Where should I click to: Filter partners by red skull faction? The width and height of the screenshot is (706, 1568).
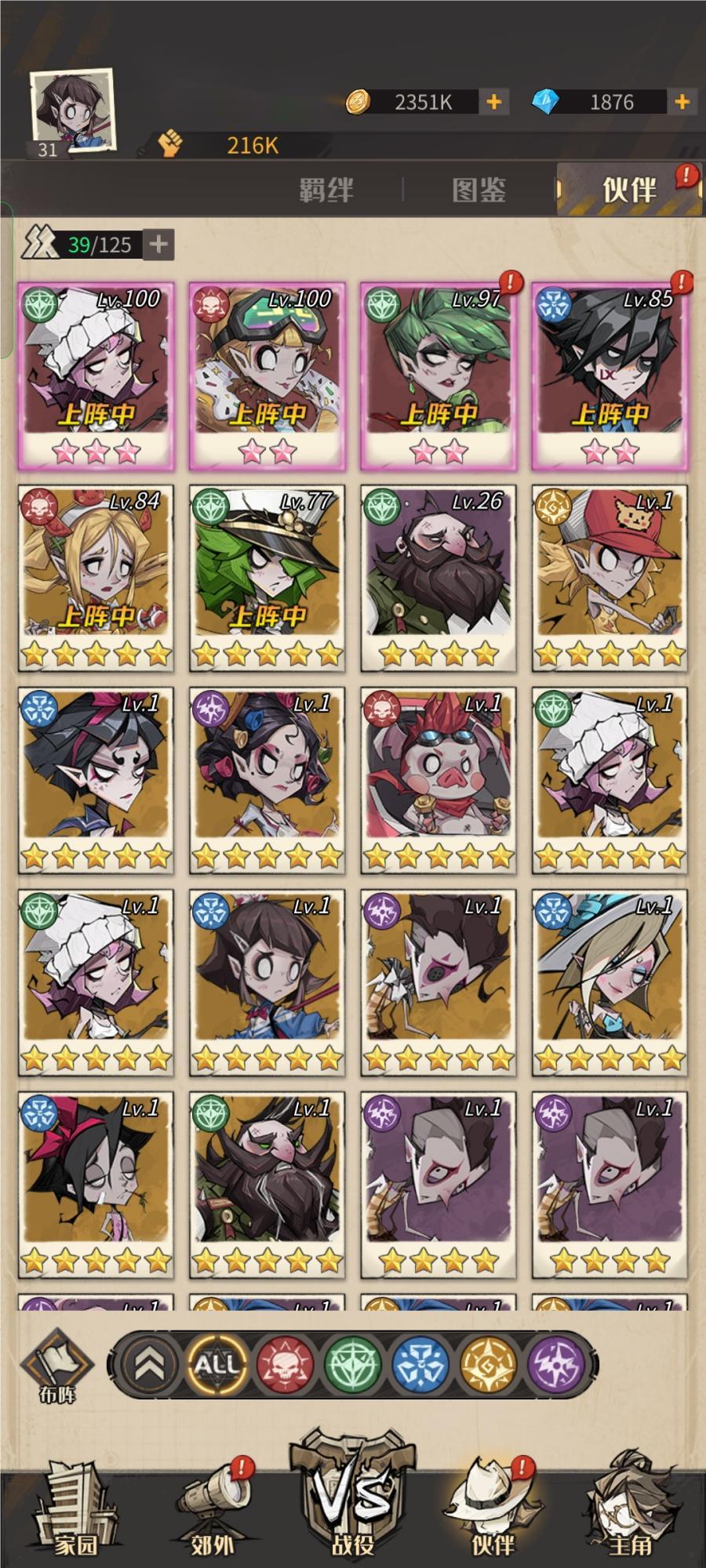tap(285, 1366)
